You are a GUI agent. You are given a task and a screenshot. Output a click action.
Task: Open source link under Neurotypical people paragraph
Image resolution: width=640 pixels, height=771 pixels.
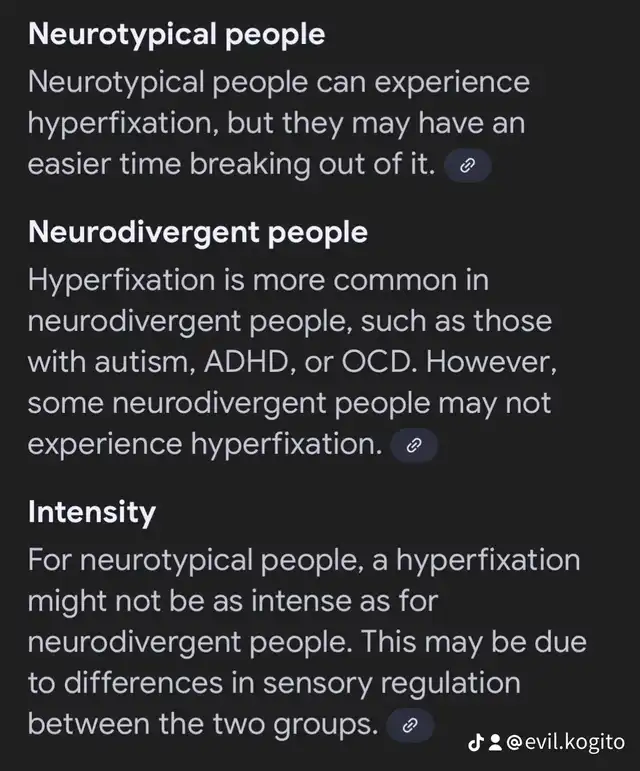(x=466, y=167)
